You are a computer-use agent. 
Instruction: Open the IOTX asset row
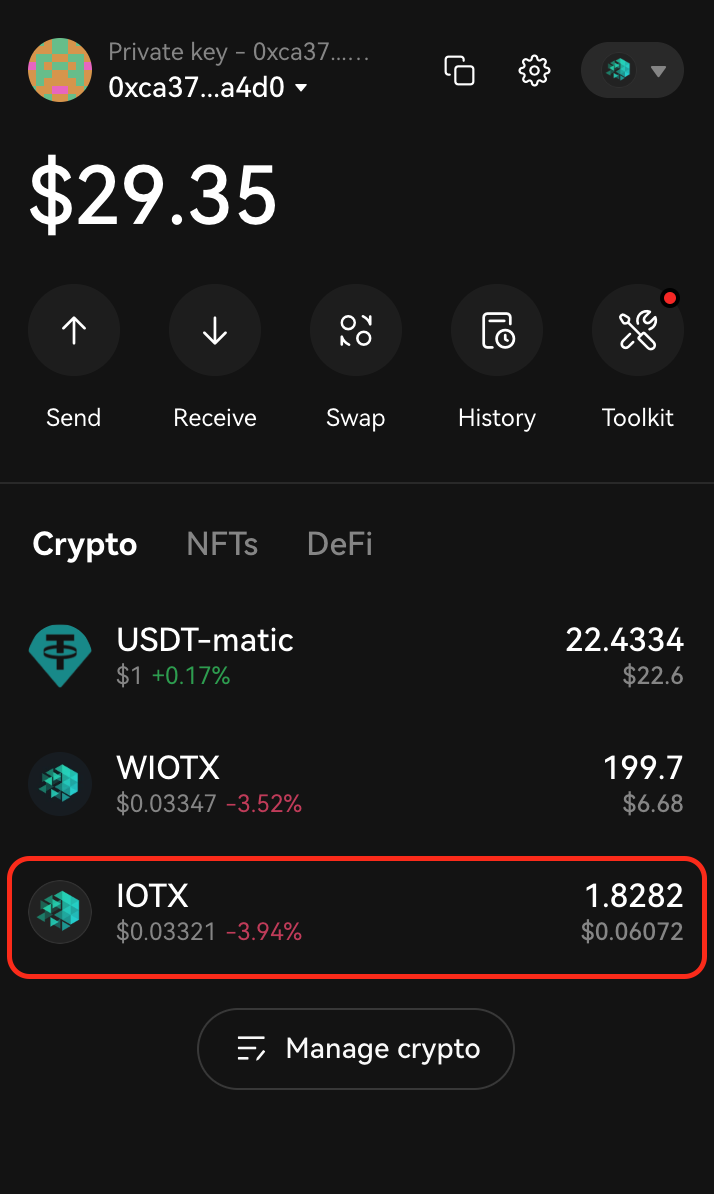(x=356, y=914)
